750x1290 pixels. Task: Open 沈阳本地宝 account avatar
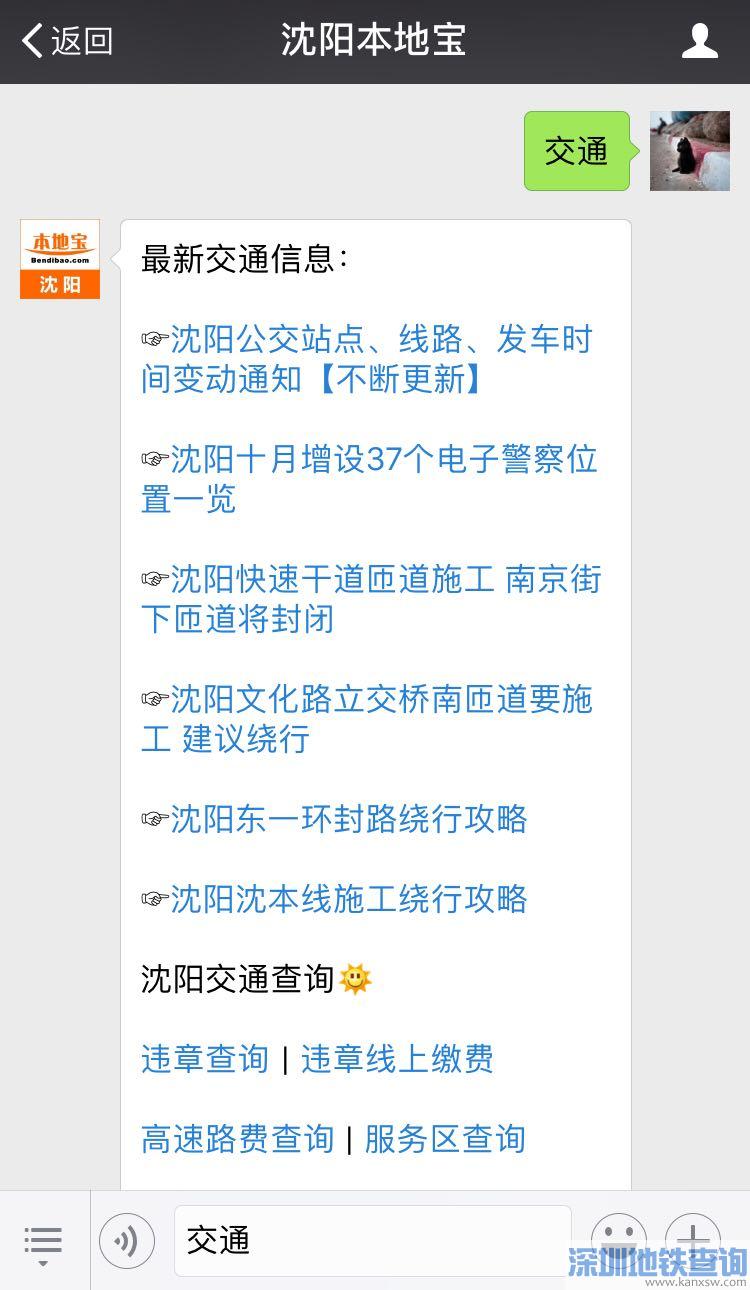tap(60, 259)
